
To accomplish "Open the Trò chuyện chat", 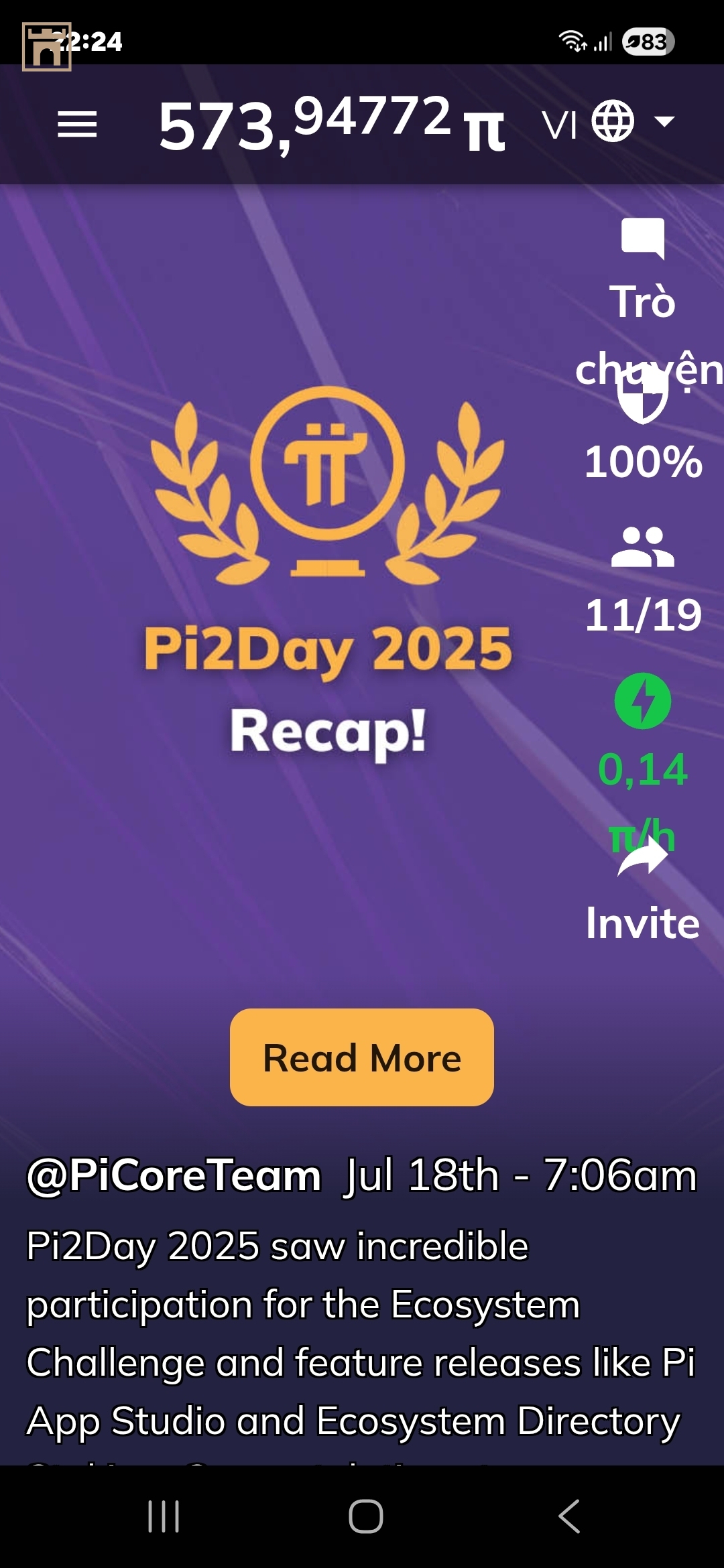I will pyautogui.click(x=642, y=239).
